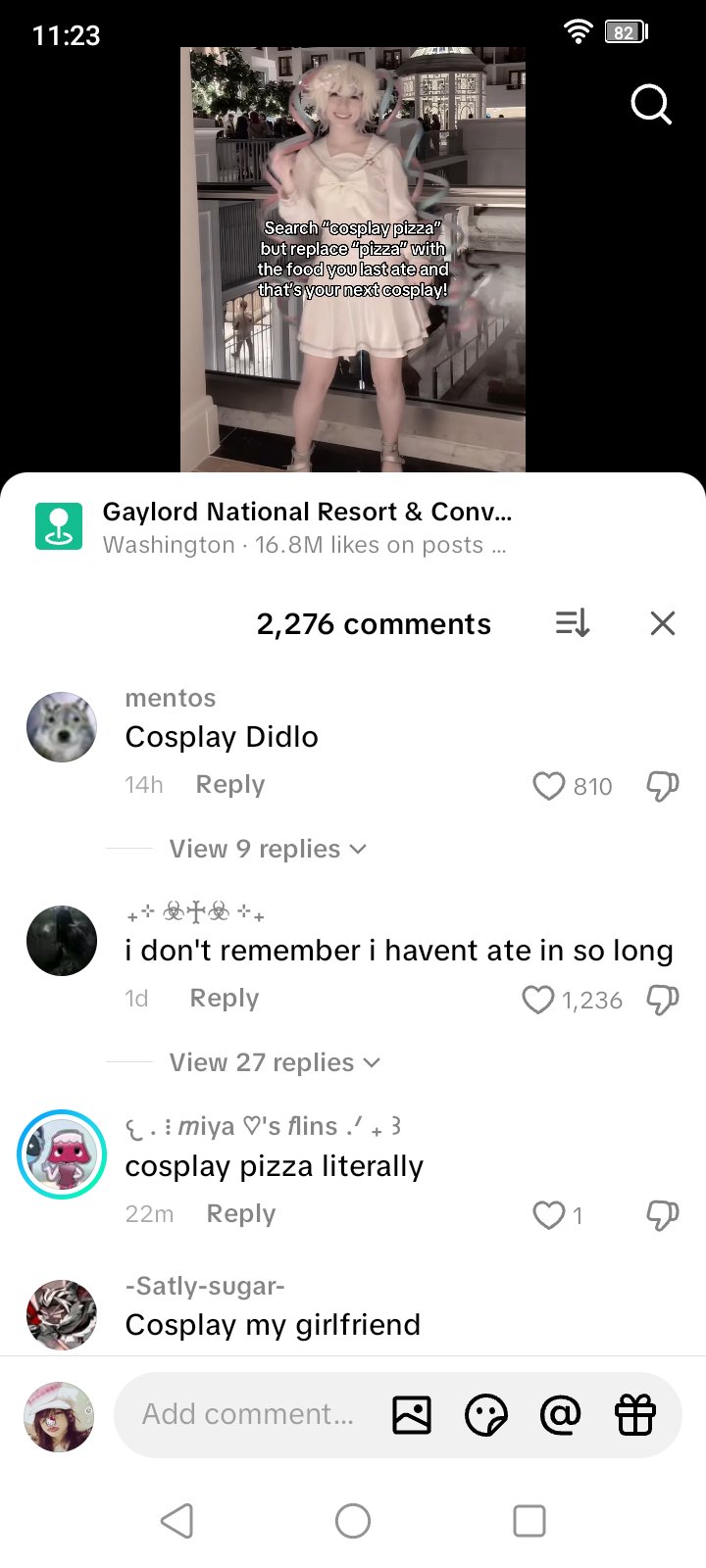Dislike the "cosplay pizza literally" comment
The height and width of the screenshot is (1568, 706).
[x=663, y=1215]
